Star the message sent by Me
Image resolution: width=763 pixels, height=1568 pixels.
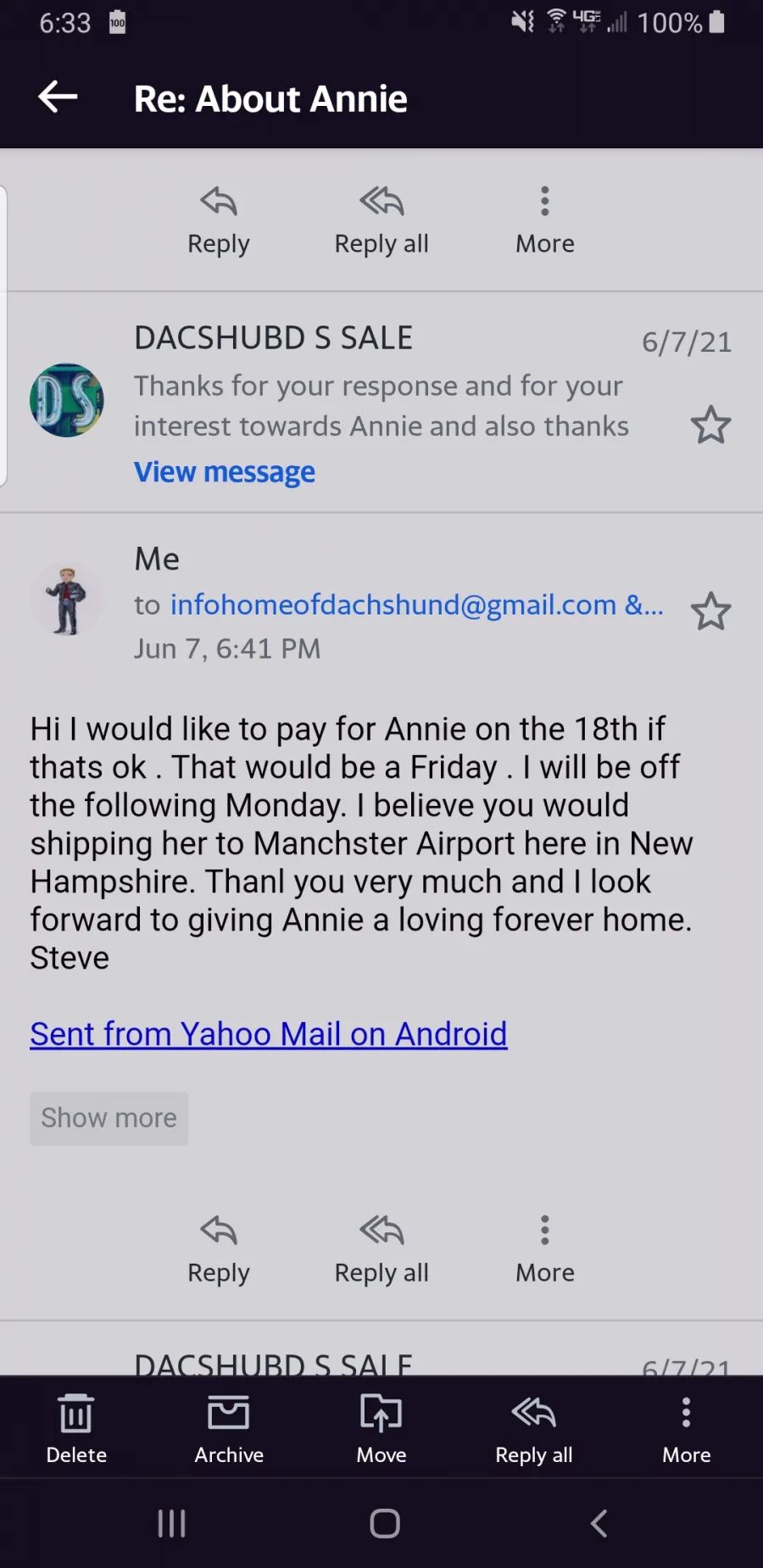710,611
